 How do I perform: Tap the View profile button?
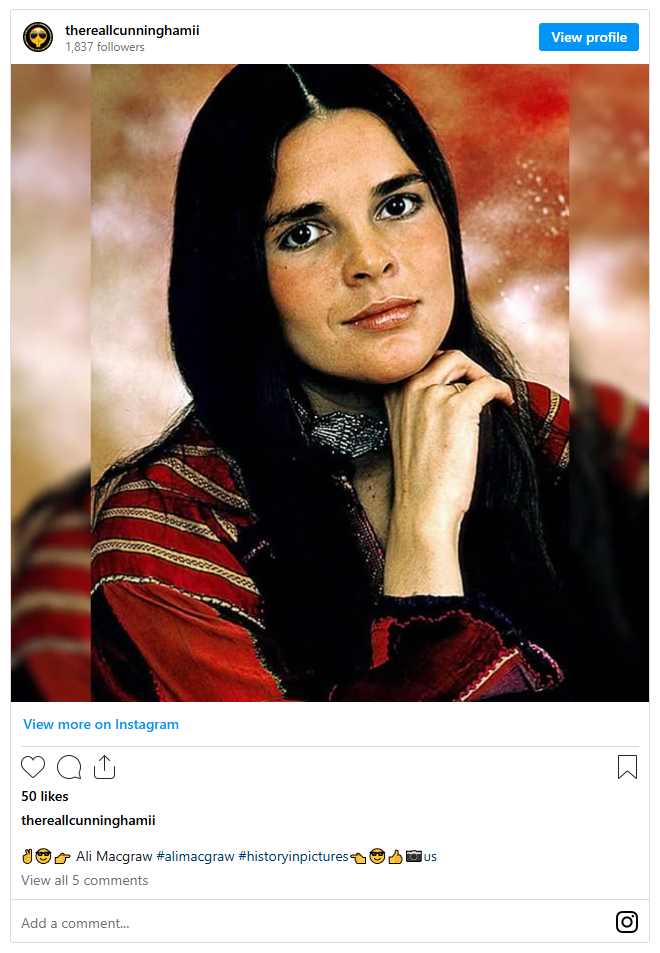tap(588, 37)
